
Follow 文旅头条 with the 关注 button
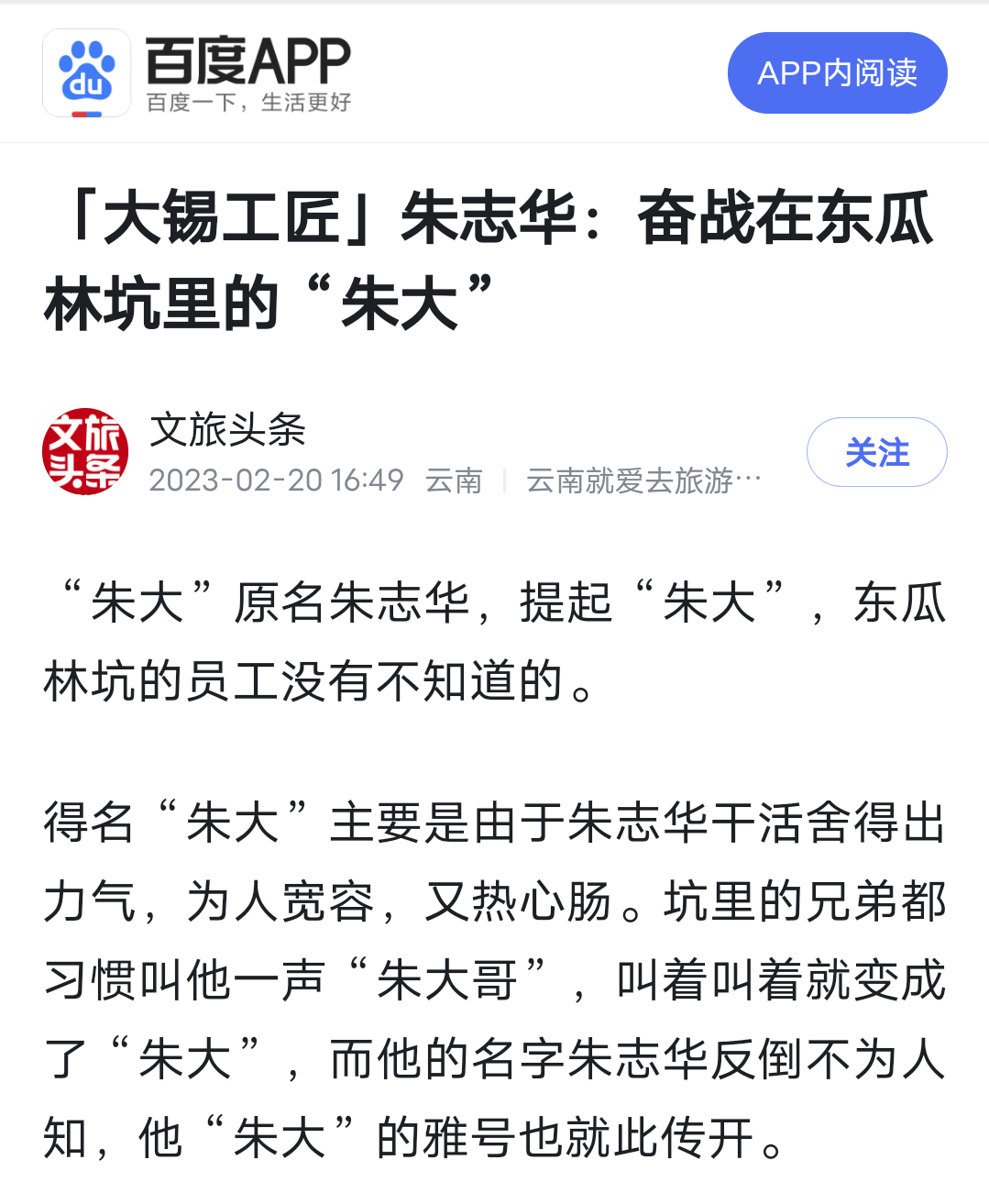[x=876, y=452]
